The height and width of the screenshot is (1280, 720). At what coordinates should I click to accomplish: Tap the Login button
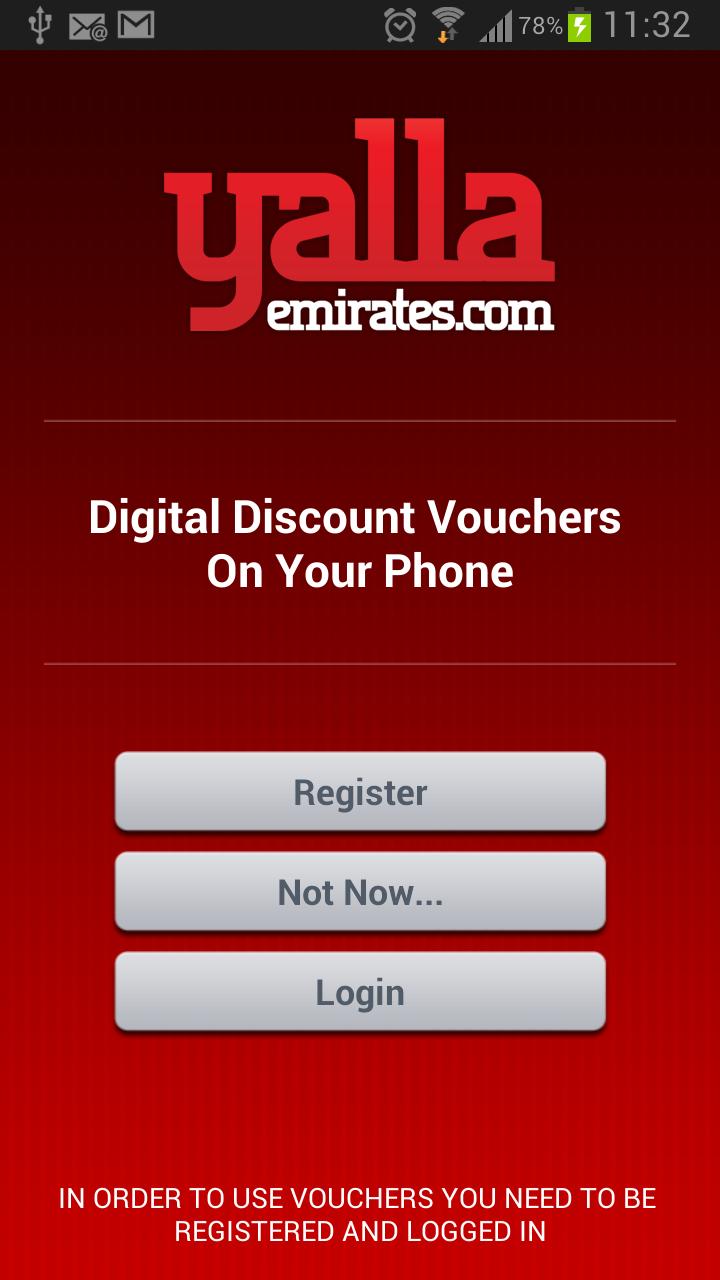pos(360,992)
